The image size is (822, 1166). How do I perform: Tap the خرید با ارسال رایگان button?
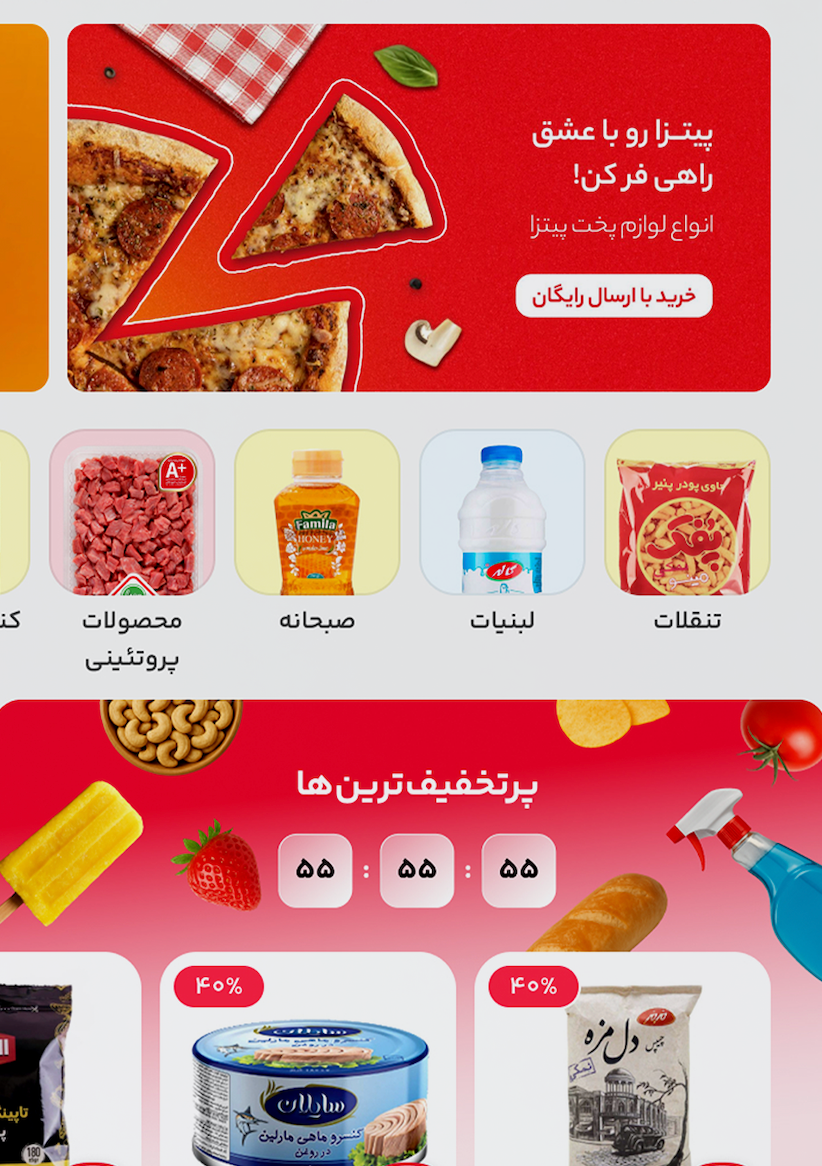pos(614,296)
